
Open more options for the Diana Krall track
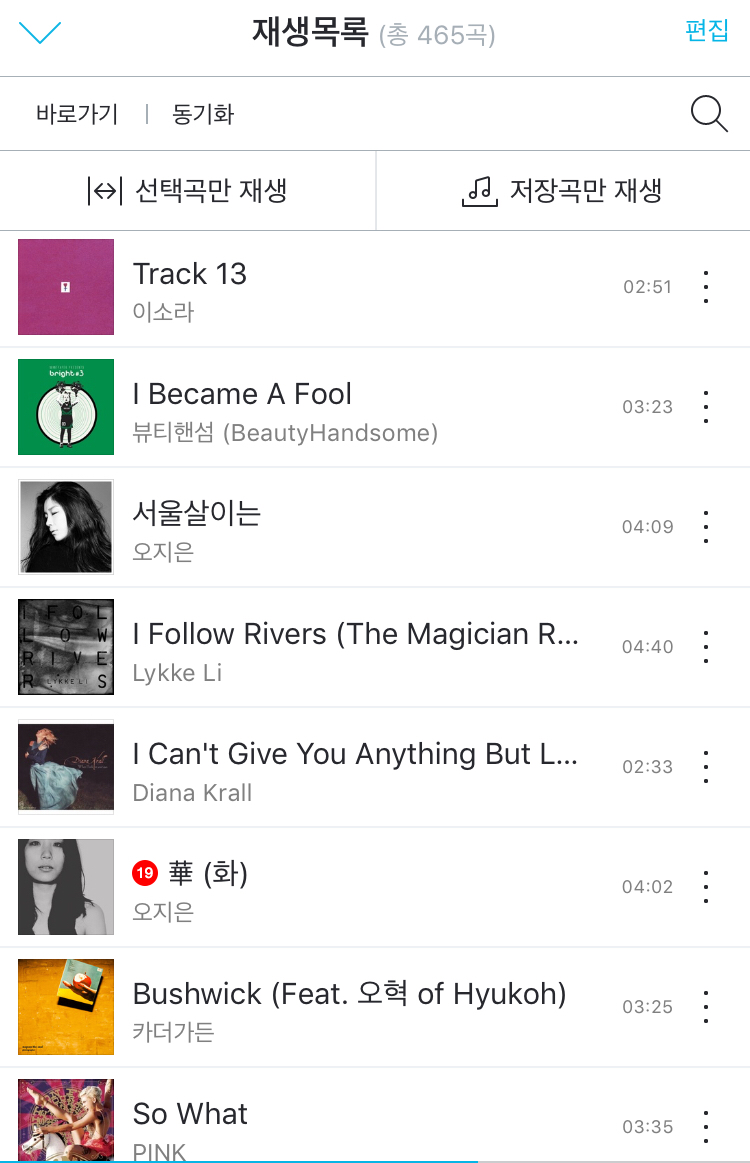pyautogui.click(x=706, y=767)
